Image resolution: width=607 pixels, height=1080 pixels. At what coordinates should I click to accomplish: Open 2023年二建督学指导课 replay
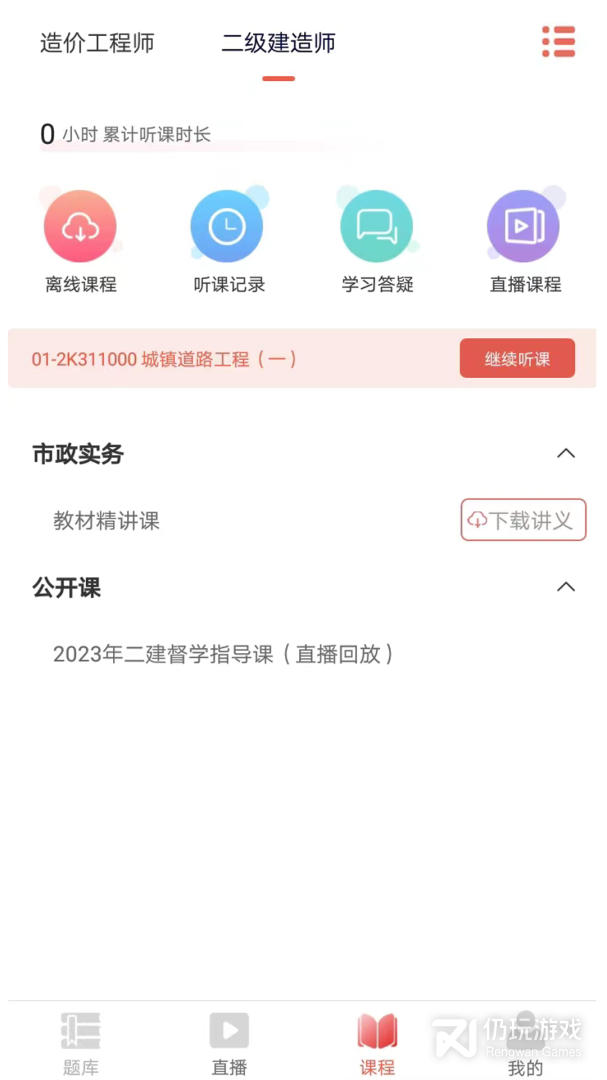pos(223,654)
